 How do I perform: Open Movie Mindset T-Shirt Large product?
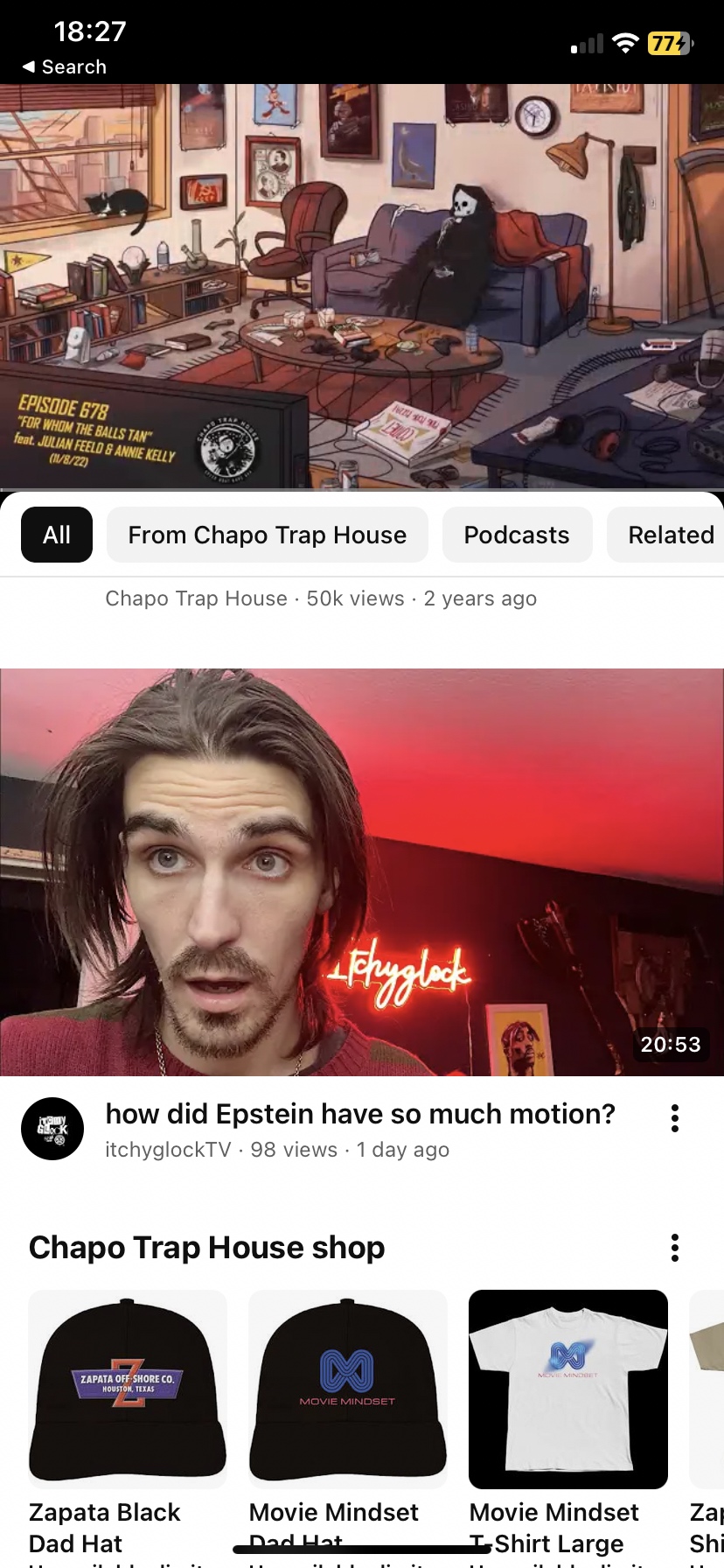pos(568,1389)
